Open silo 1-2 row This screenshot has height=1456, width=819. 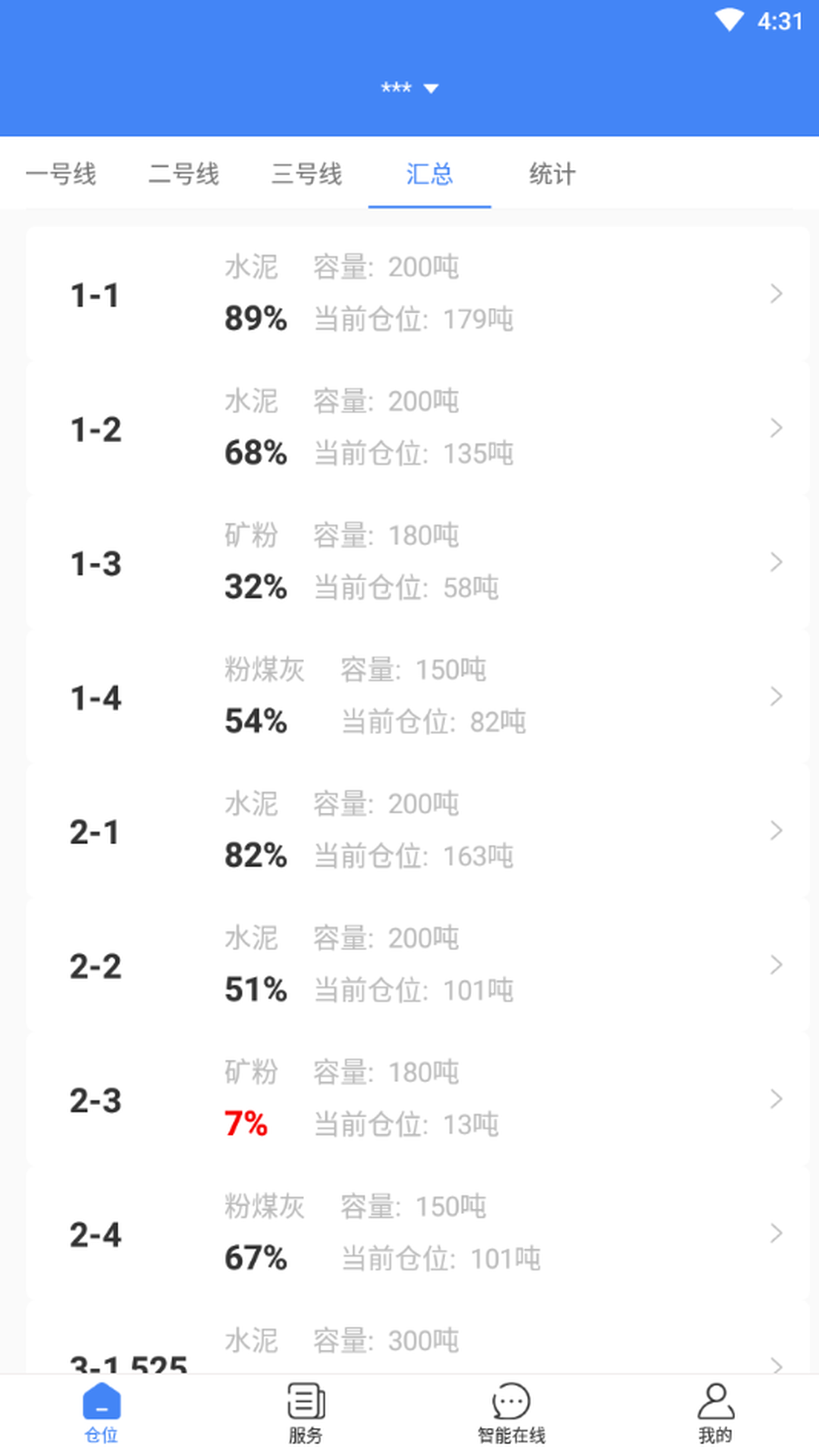pos(417,428)
